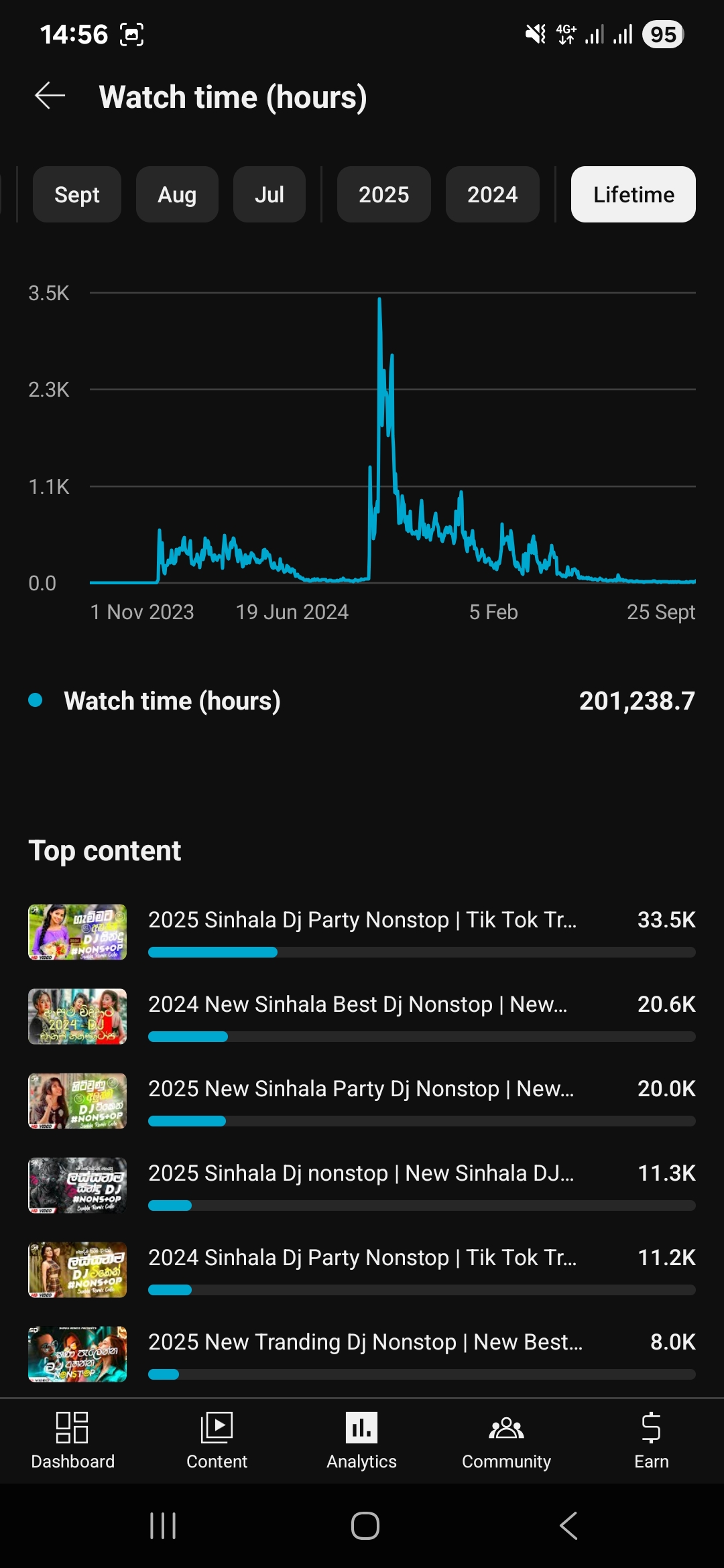This screenshot has height=1568, width=724.
Task: Go to the Community tab
Action: 506,1441
